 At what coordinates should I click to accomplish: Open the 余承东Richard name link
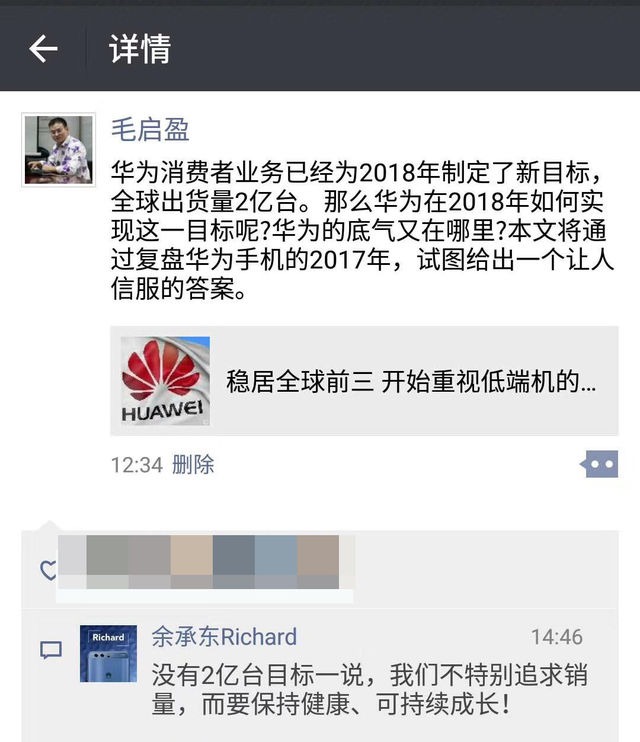224,637
